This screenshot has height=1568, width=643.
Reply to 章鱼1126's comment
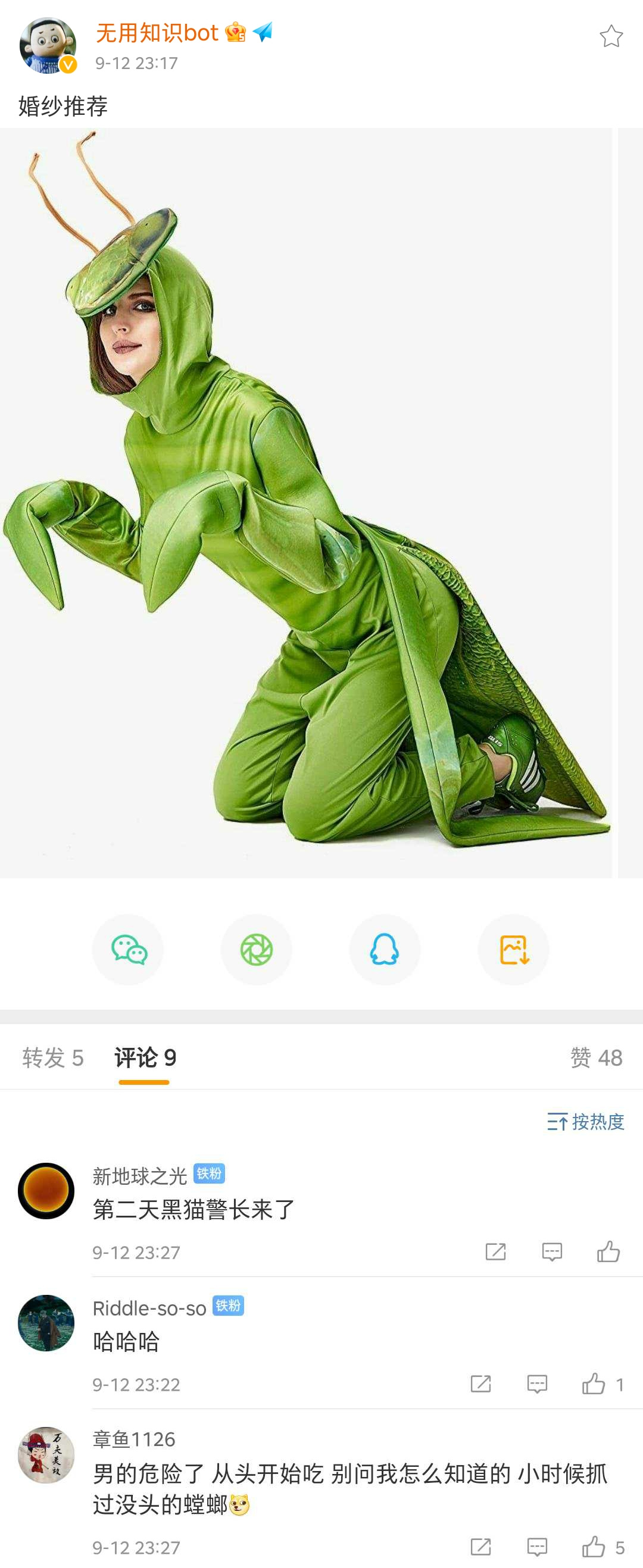pyautogui.click(x=537, y=1547)
